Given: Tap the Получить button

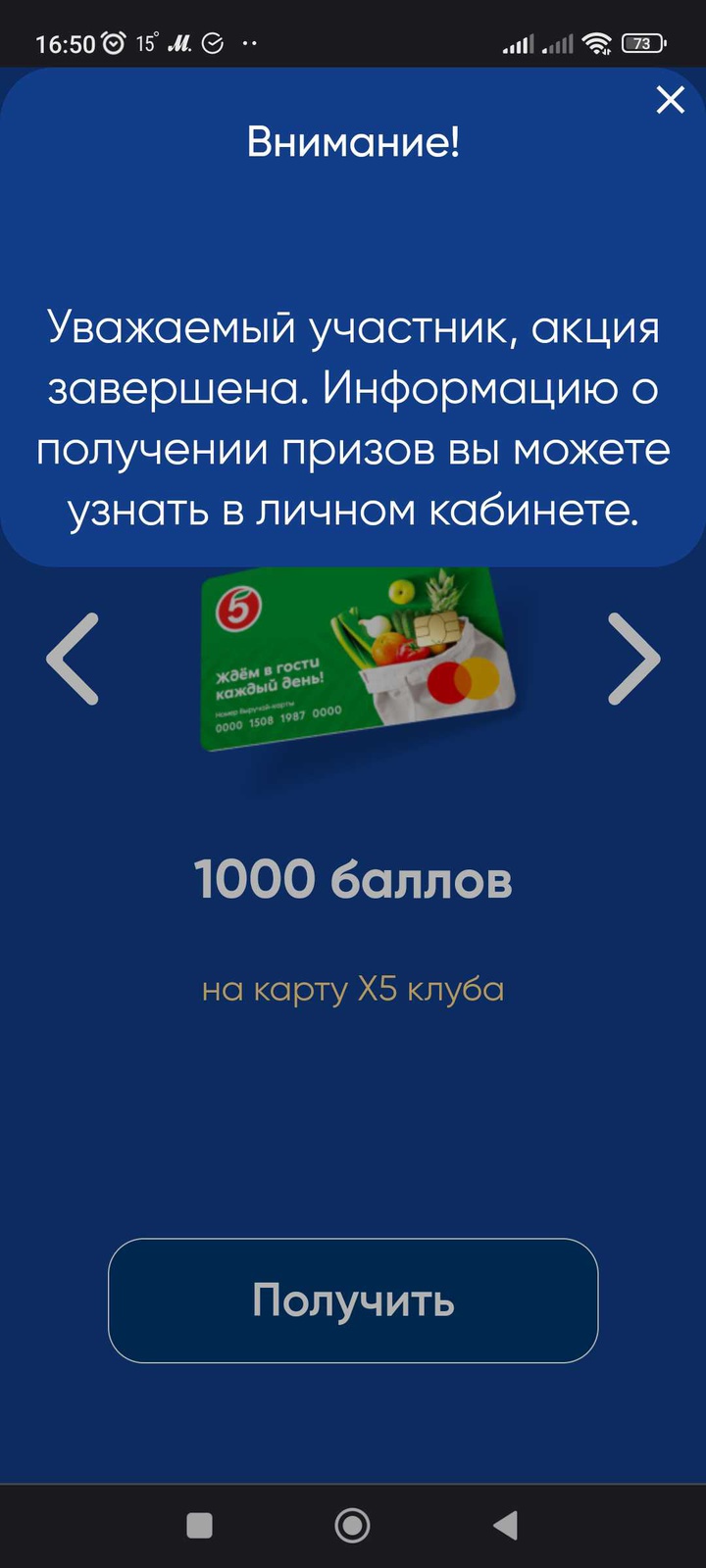Looking at the screenshot, I should pos(353,1300).
